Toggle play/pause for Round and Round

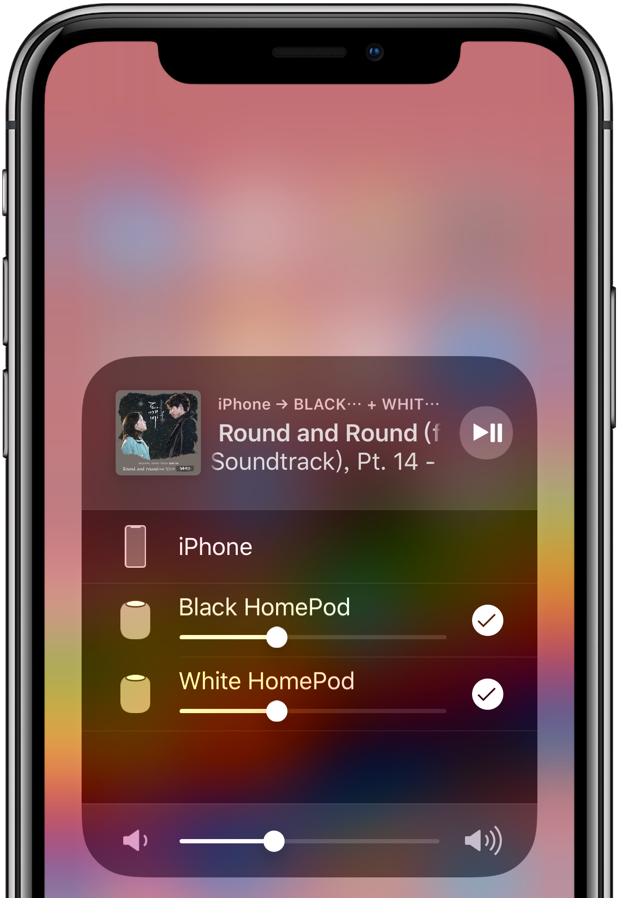(486, 432)
